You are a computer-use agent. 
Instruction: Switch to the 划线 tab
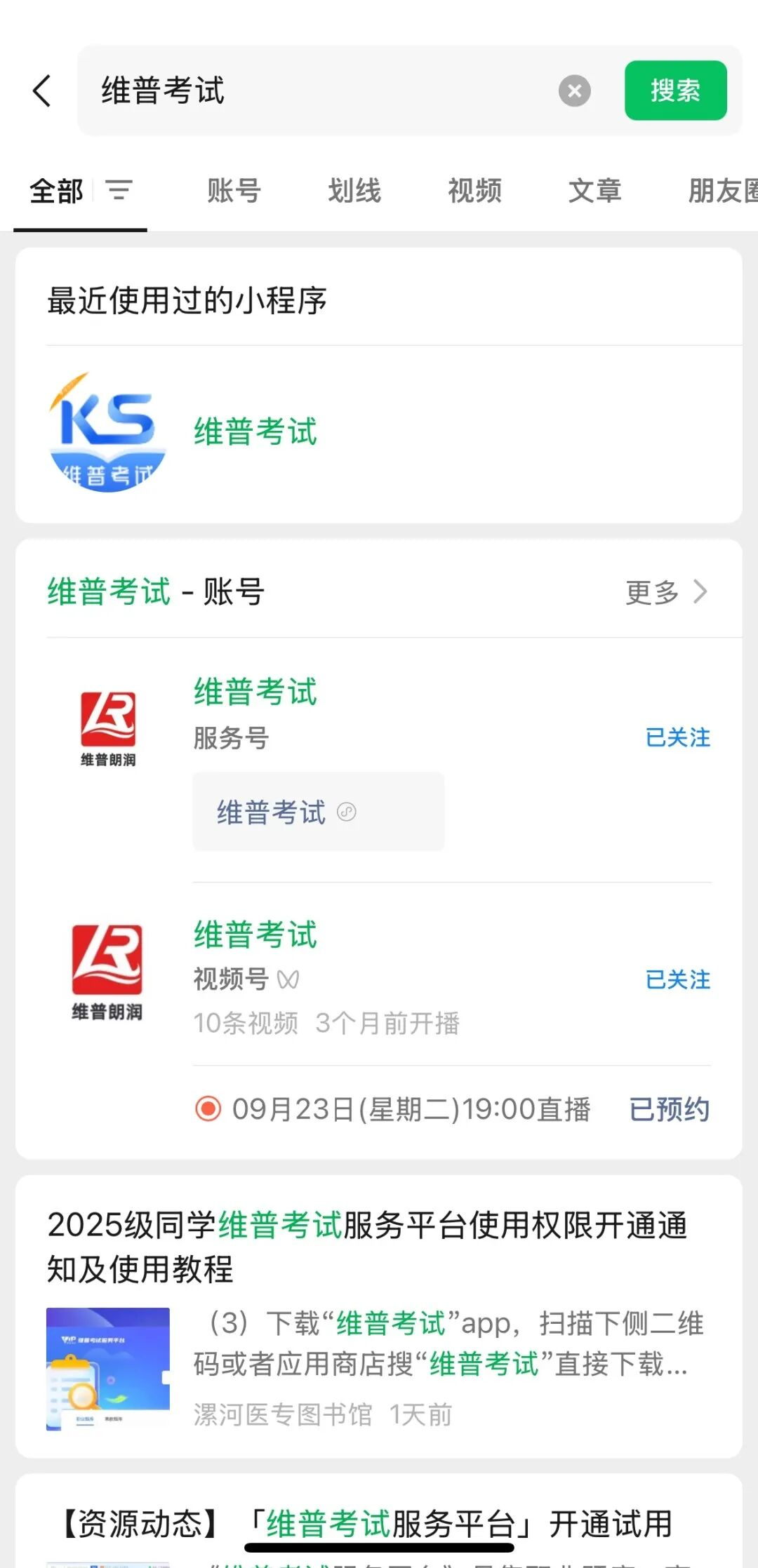click(x=354, y=191)
